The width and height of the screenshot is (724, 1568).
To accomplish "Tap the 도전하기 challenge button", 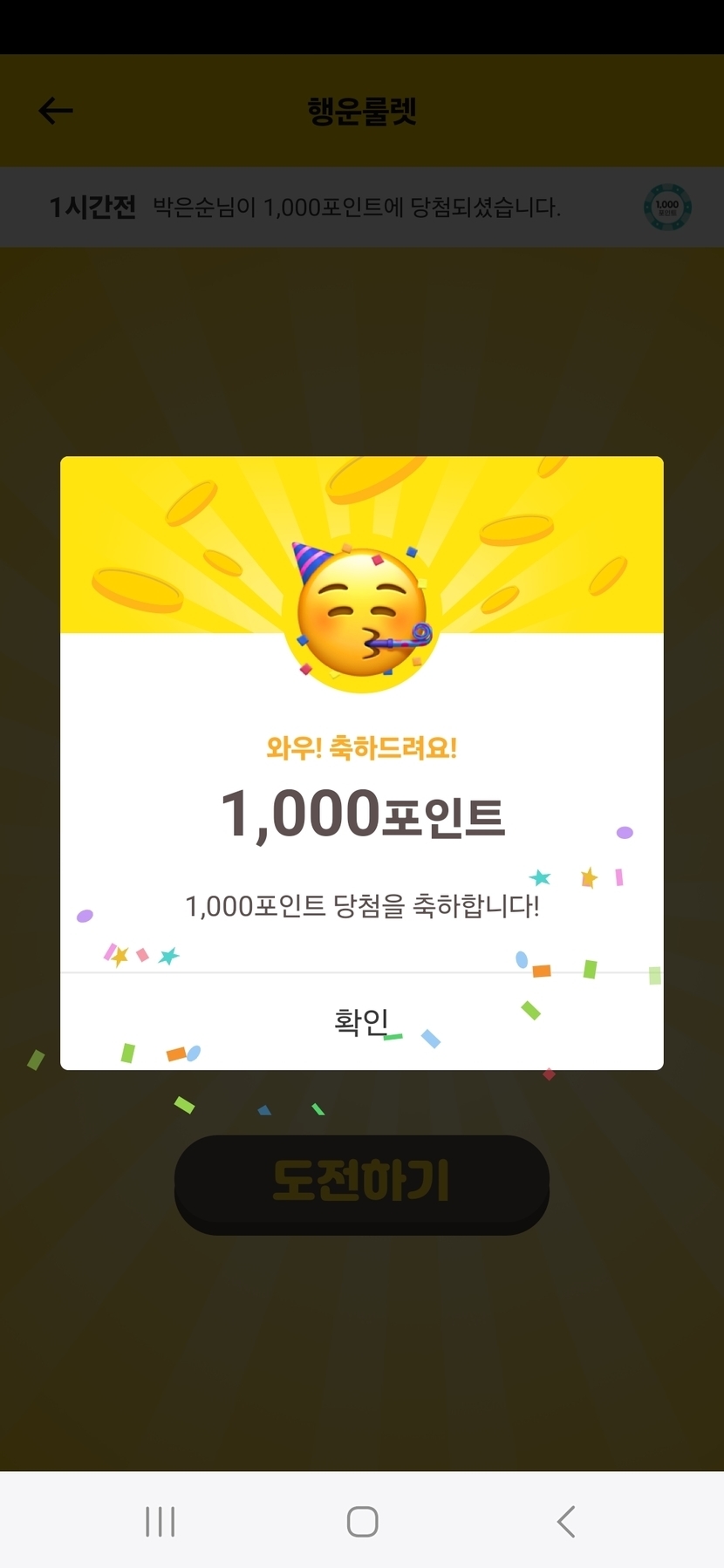I will (361, 1183).
